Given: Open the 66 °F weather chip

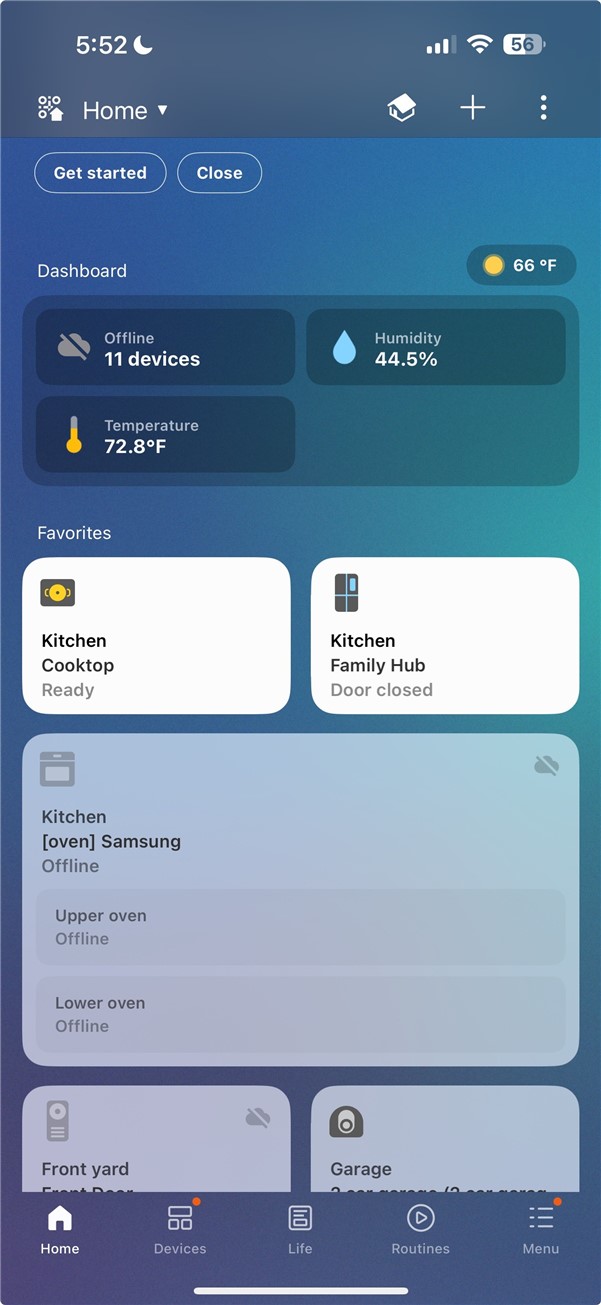Looking at the screenshot, I should [x=521, y=265].
